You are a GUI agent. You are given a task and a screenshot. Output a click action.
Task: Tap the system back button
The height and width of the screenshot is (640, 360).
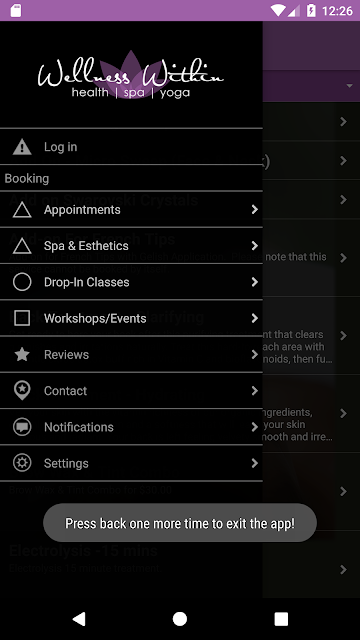[x=79, y=619]
